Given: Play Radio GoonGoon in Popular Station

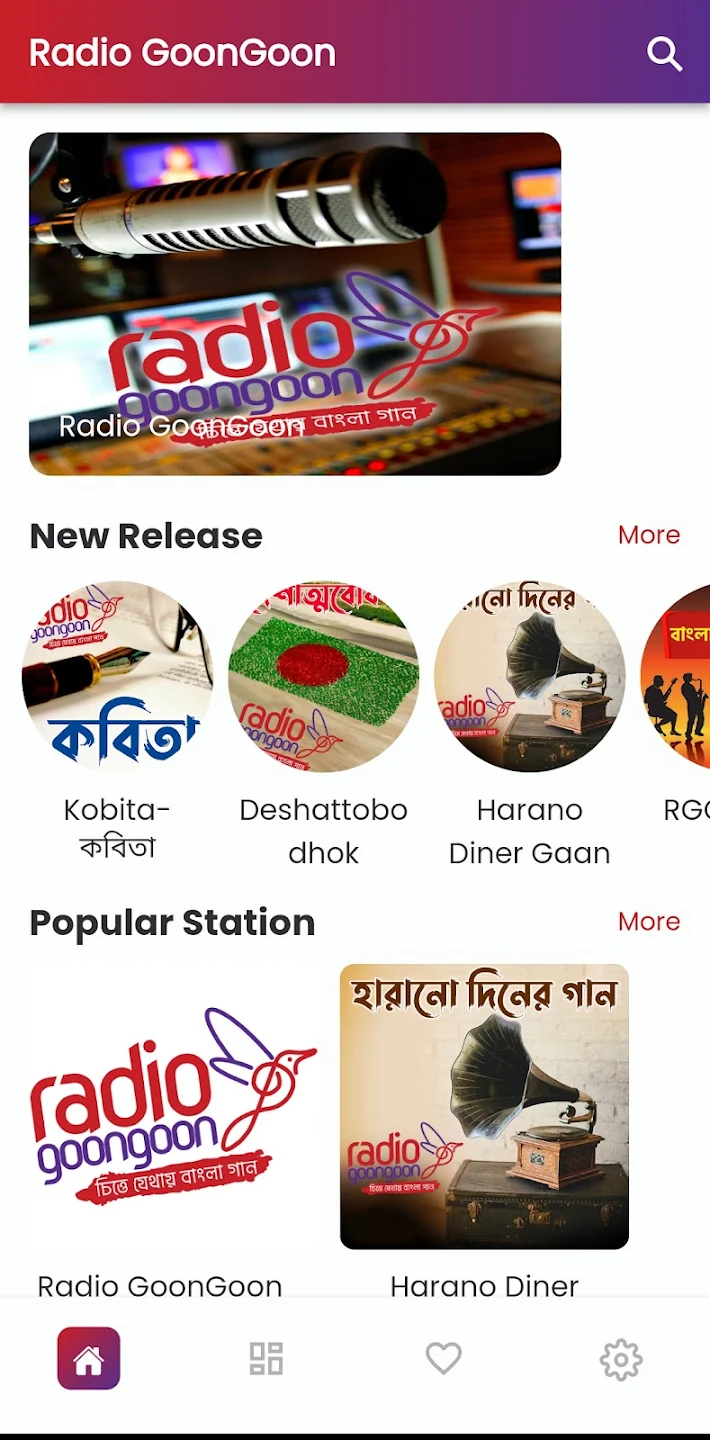Looking at the screenshot, I should point(172,1106).
